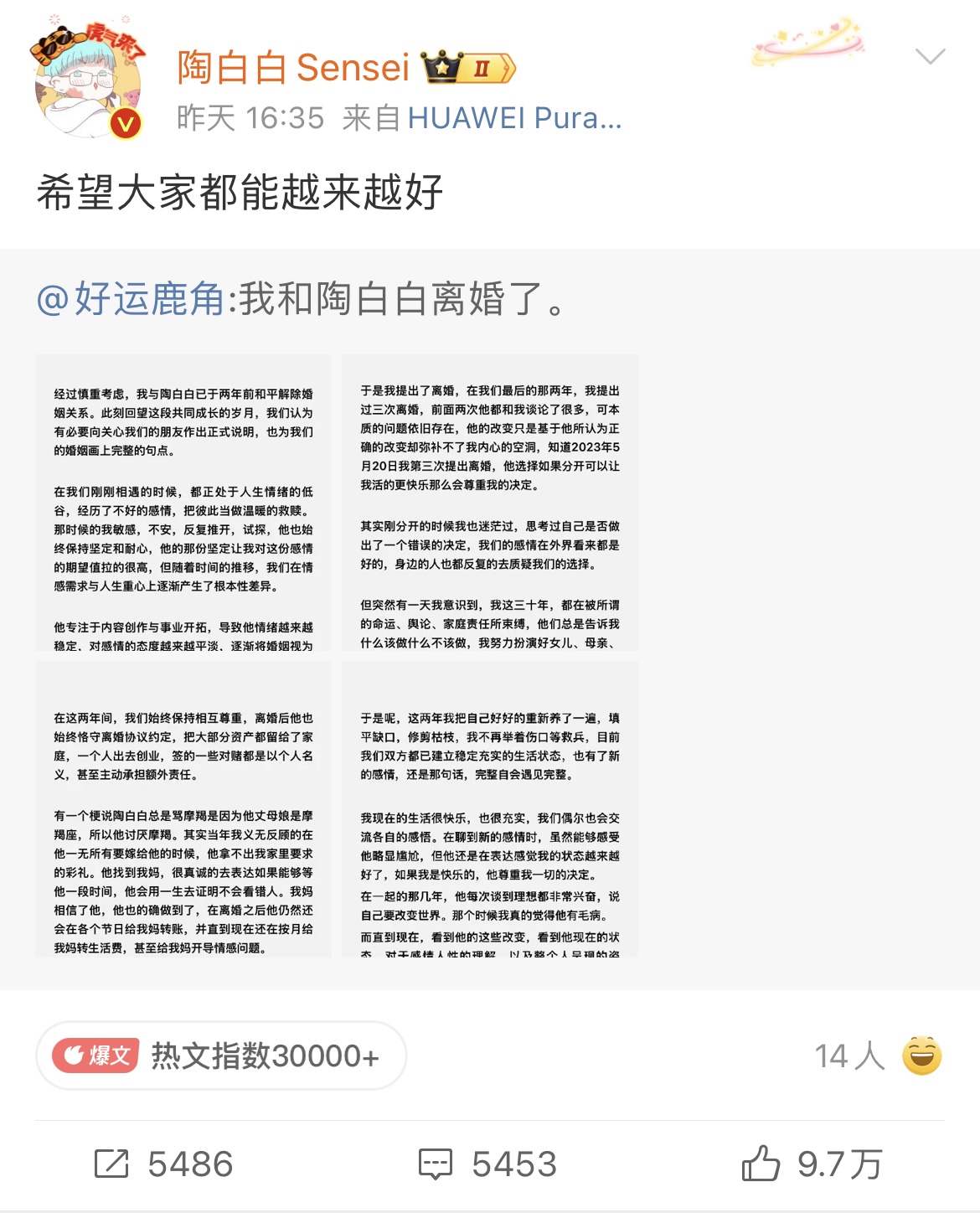980x1213 pixels.
Task: Repost this post with 5486 shares
Action: coord(163,1164)
